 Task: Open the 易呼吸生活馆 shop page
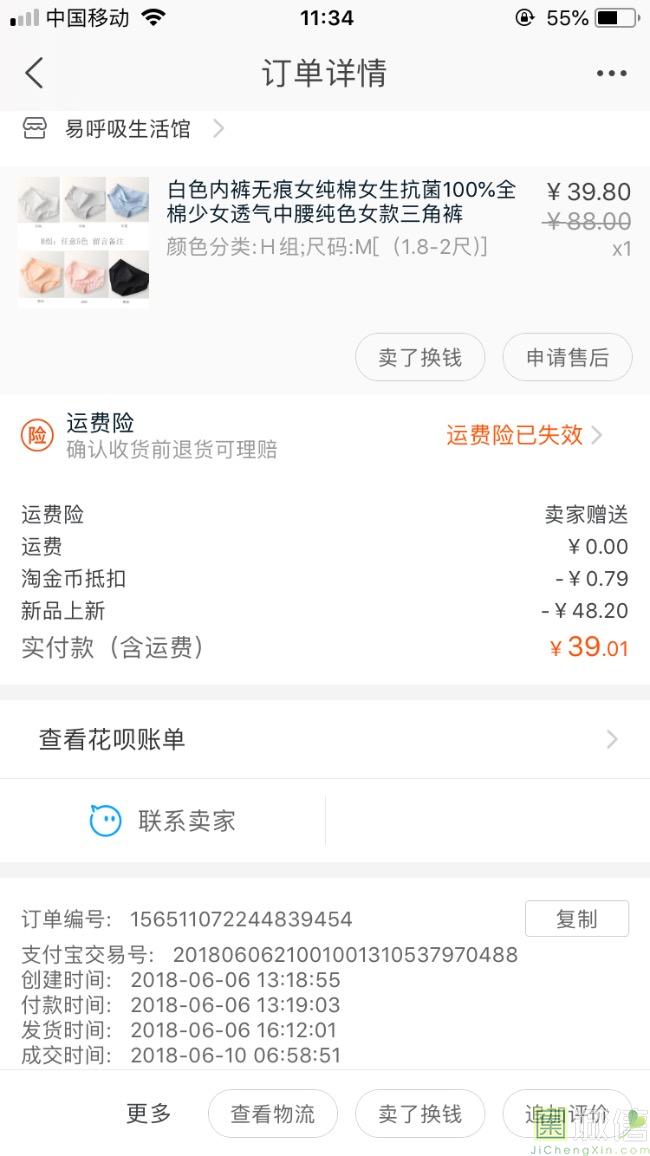[126, 129]
